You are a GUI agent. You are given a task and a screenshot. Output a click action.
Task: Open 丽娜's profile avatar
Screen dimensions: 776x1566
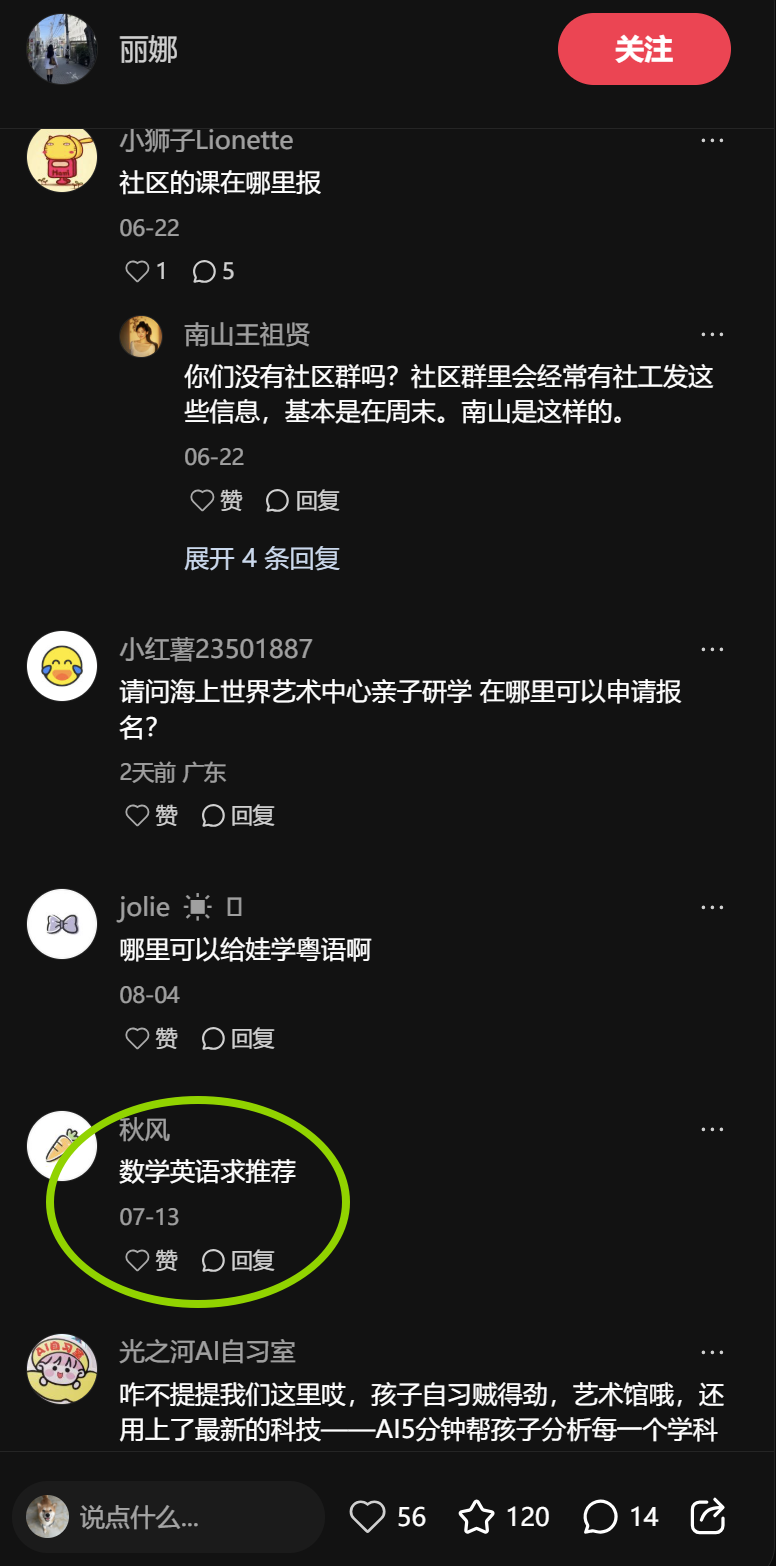[62, 49]
